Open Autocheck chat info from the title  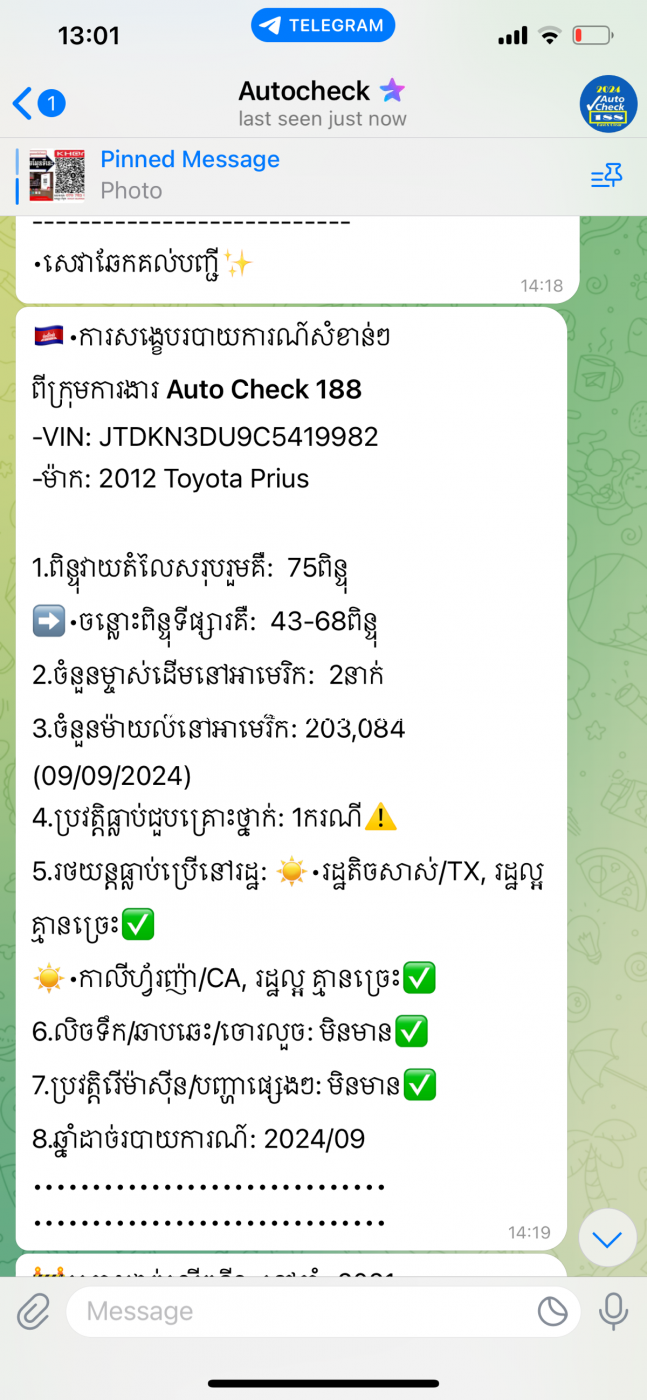coord(322,104)
